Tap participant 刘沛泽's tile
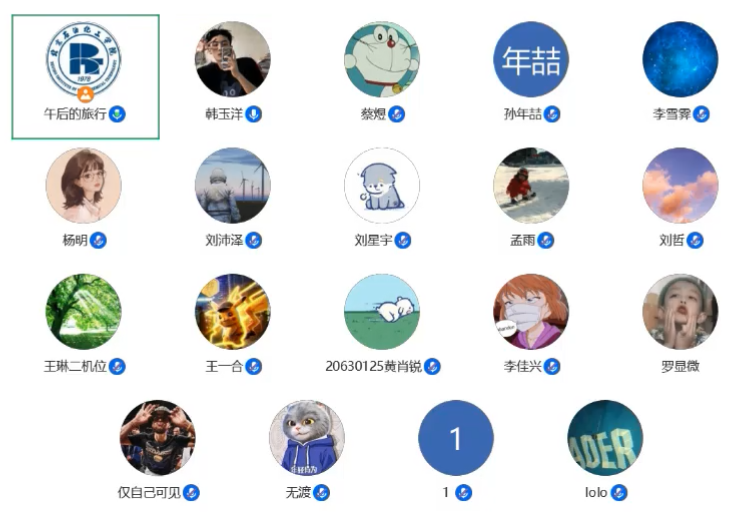This screenshot has height=515, width=742. click(x=233, y=186)
